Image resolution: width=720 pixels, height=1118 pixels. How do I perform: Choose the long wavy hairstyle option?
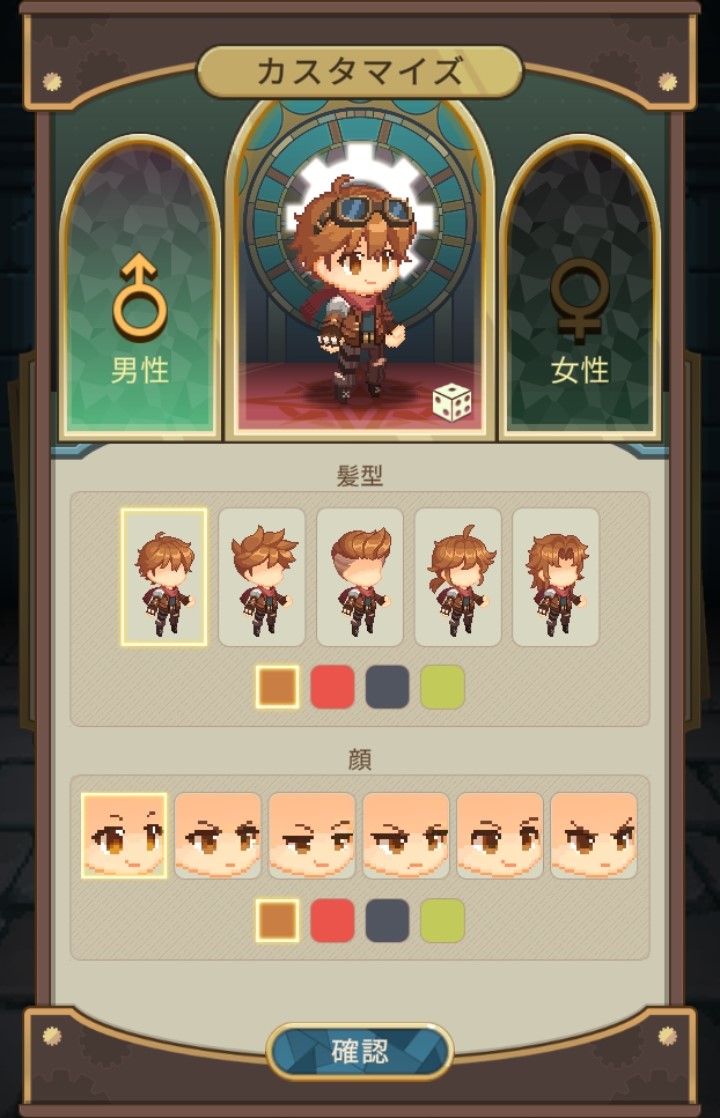[556, 577]
